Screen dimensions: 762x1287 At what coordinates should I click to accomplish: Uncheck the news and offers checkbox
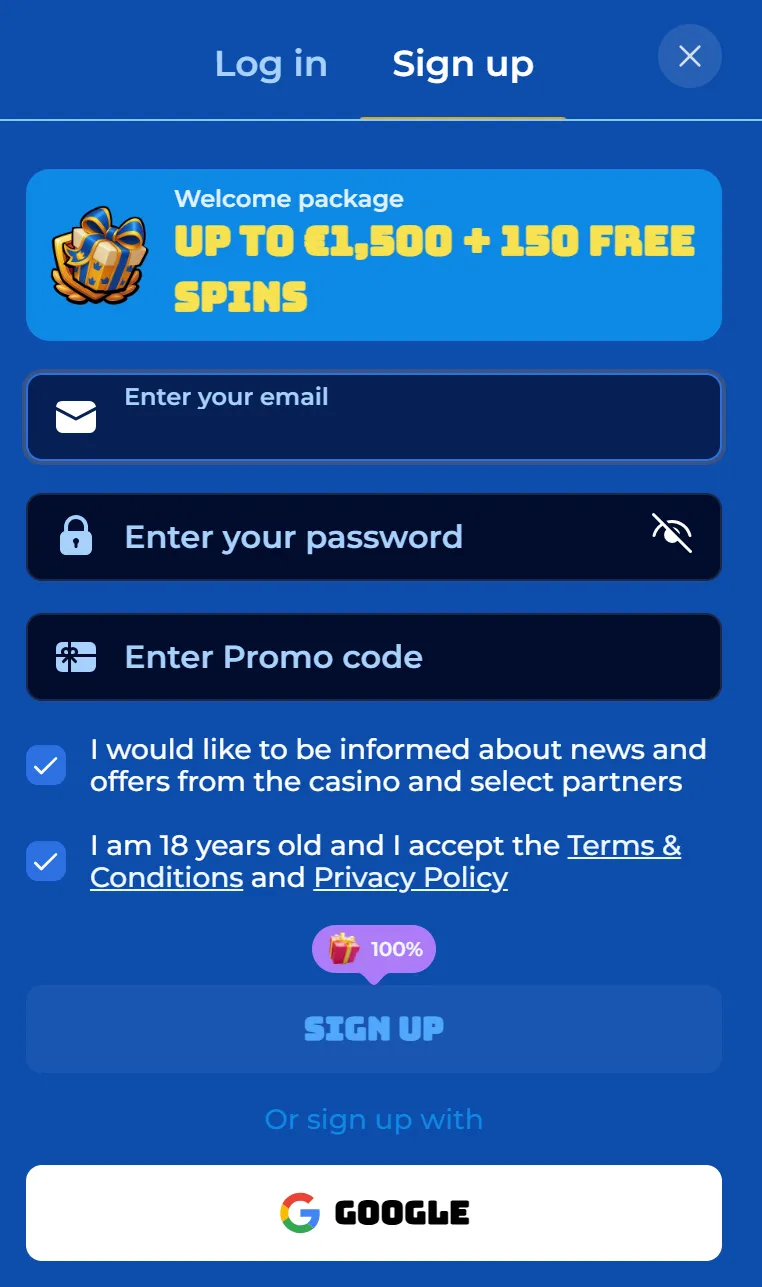[46, 765]
